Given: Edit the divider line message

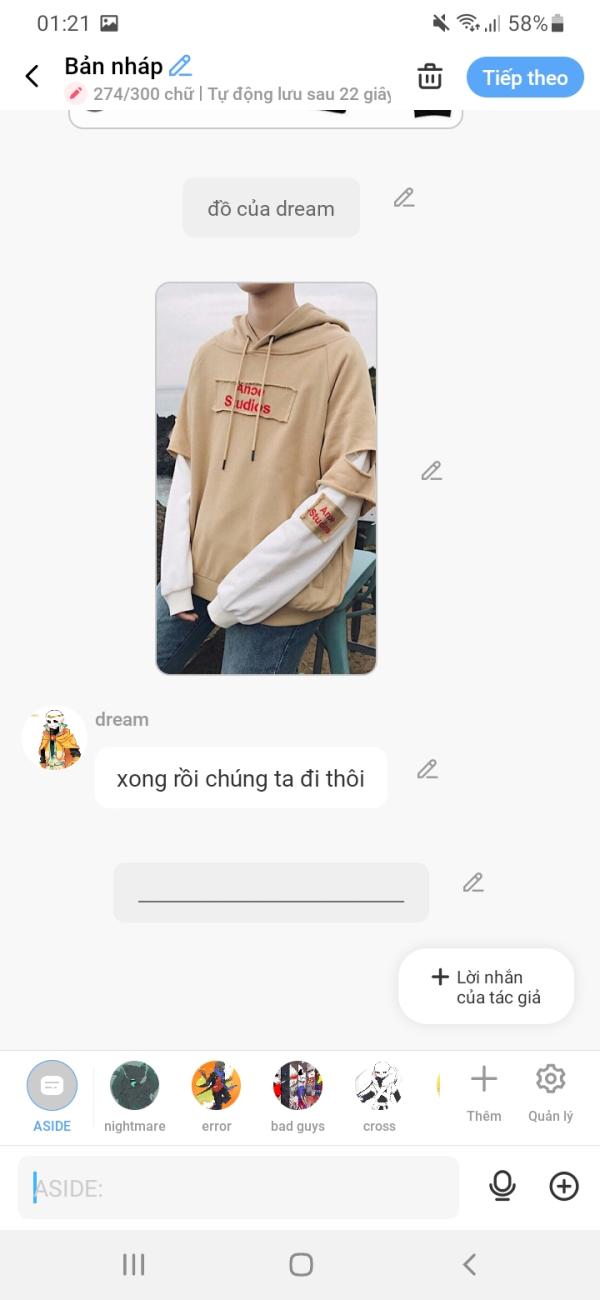Looking at the screenshot, I should click(473, 883).
